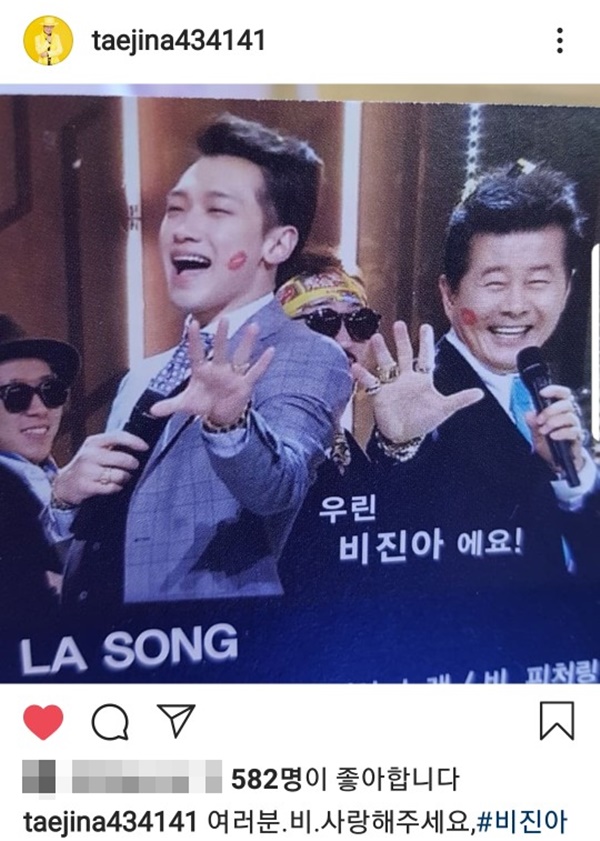Viewport: 600px width, 841px height.
Task: Open the post overflow menu
Action: click(x=558, y=41)
